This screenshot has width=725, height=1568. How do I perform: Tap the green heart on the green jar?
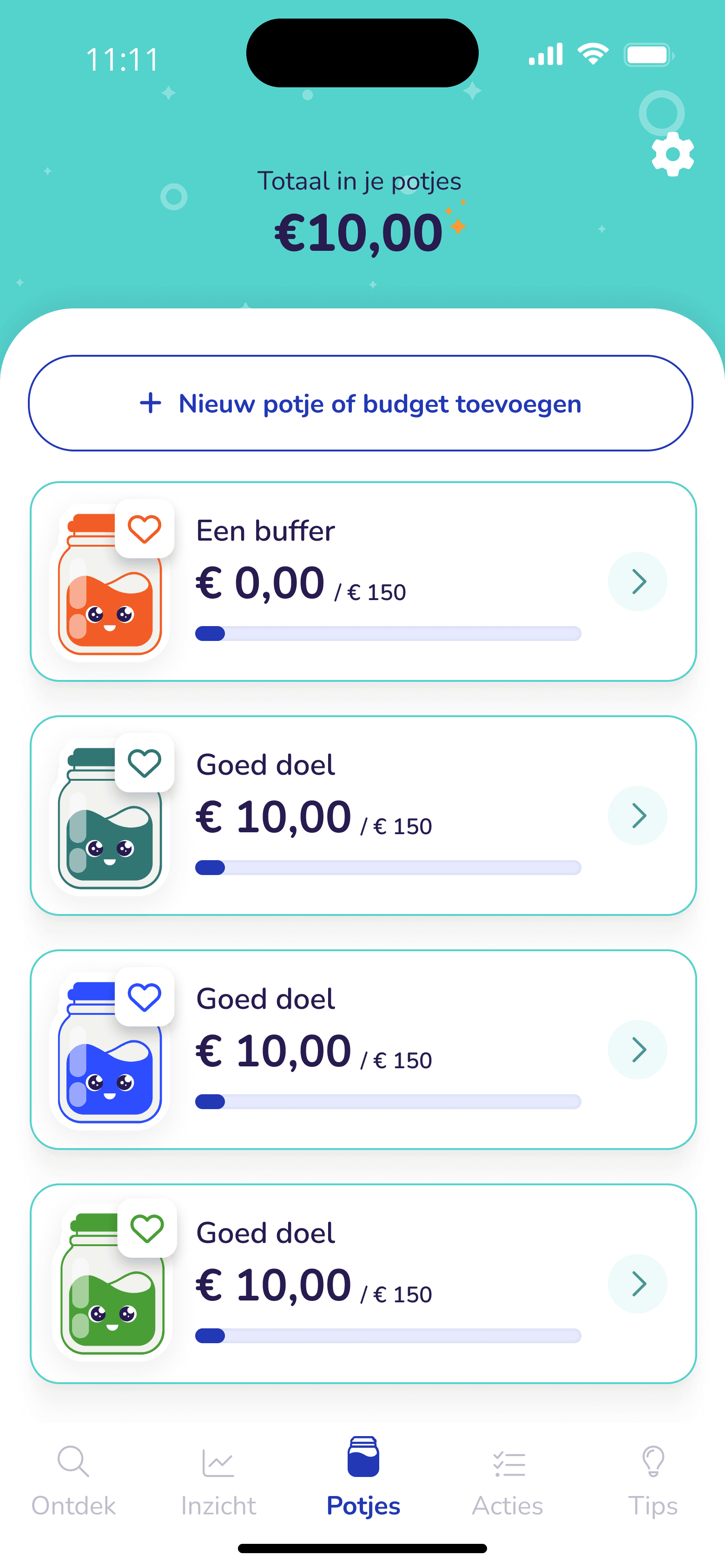[147, 1228]
